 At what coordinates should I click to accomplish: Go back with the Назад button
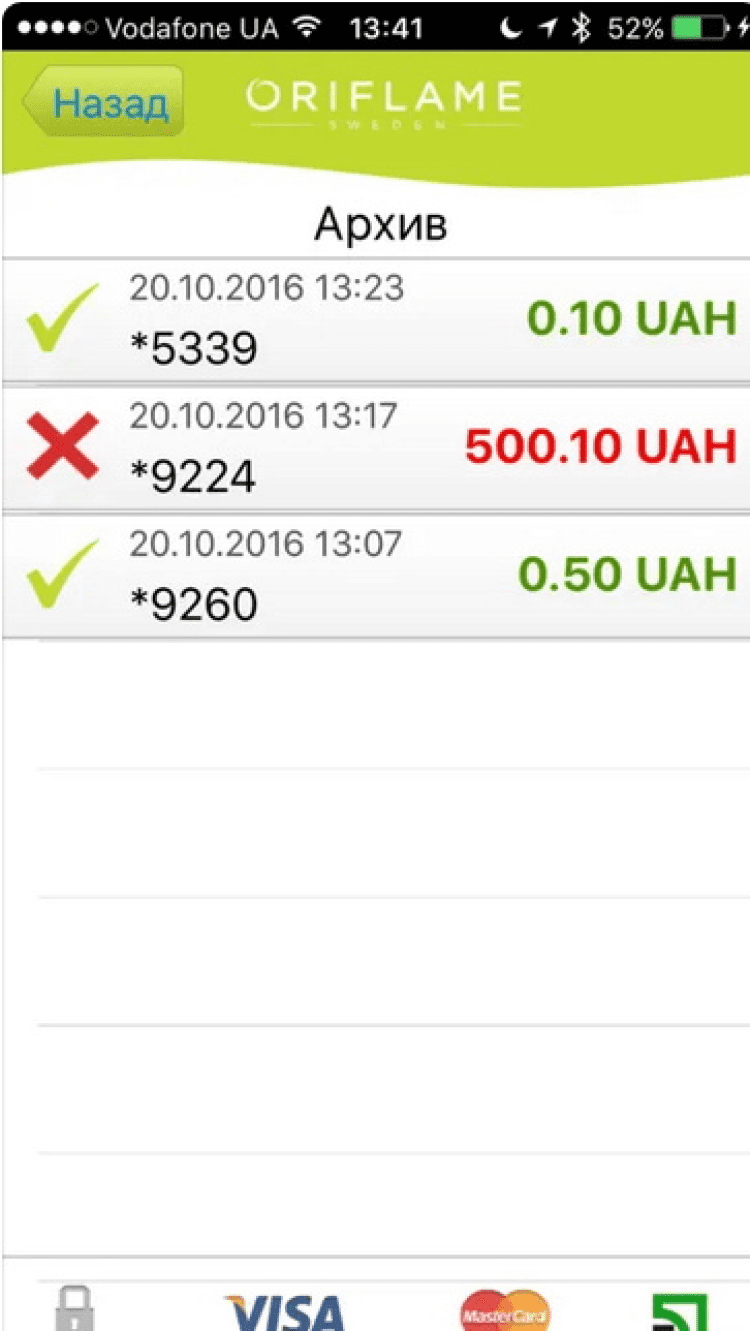point(104,102)
